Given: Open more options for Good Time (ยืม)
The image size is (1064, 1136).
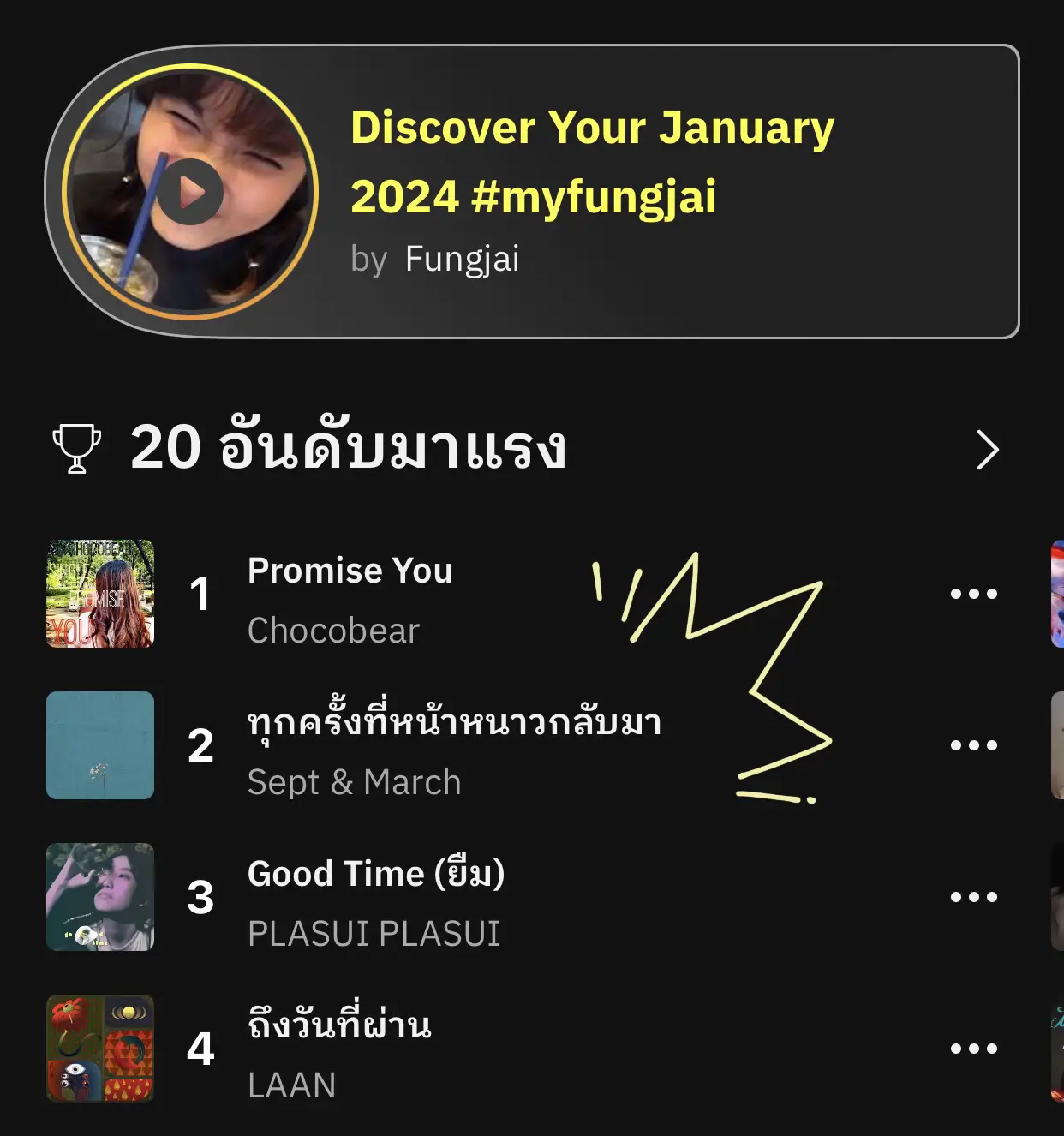Looking at the screenshot, I should coord(974,897).
